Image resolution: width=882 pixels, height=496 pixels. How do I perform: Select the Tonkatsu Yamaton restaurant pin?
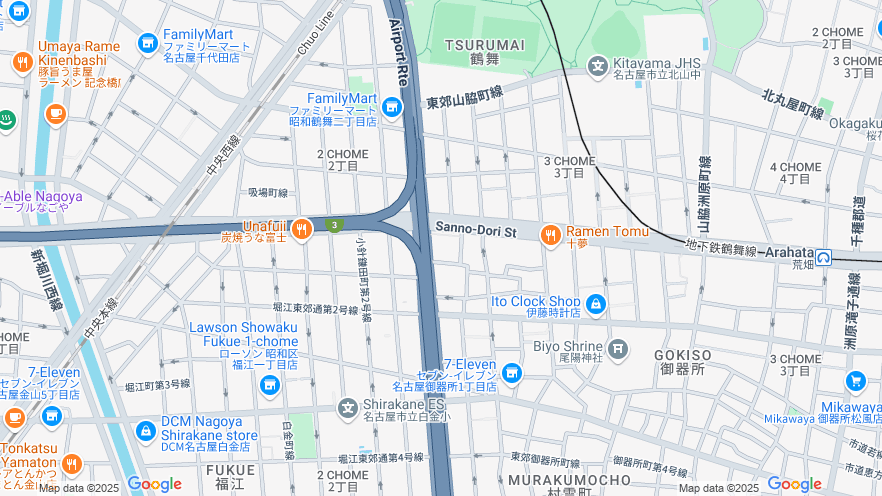(70, 464)
